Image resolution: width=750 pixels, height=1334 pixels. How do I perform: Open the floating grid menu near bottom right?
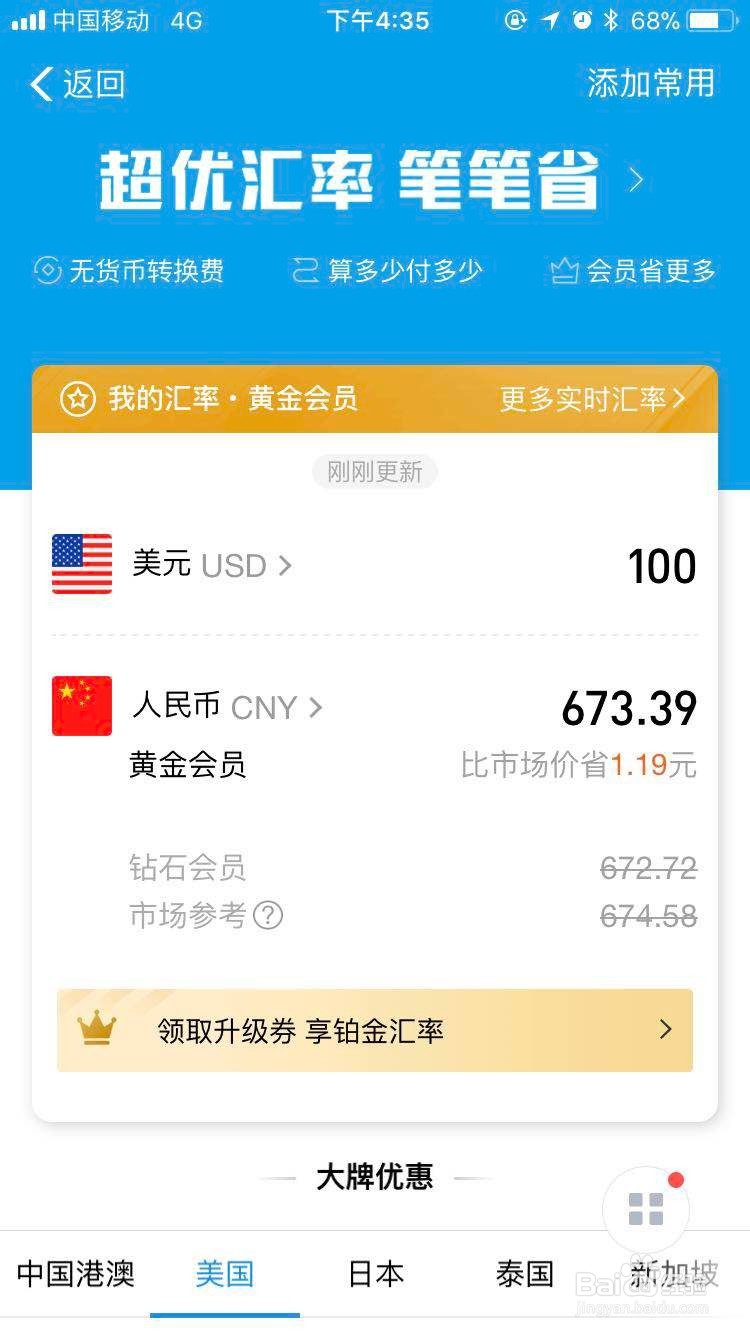647,1209
